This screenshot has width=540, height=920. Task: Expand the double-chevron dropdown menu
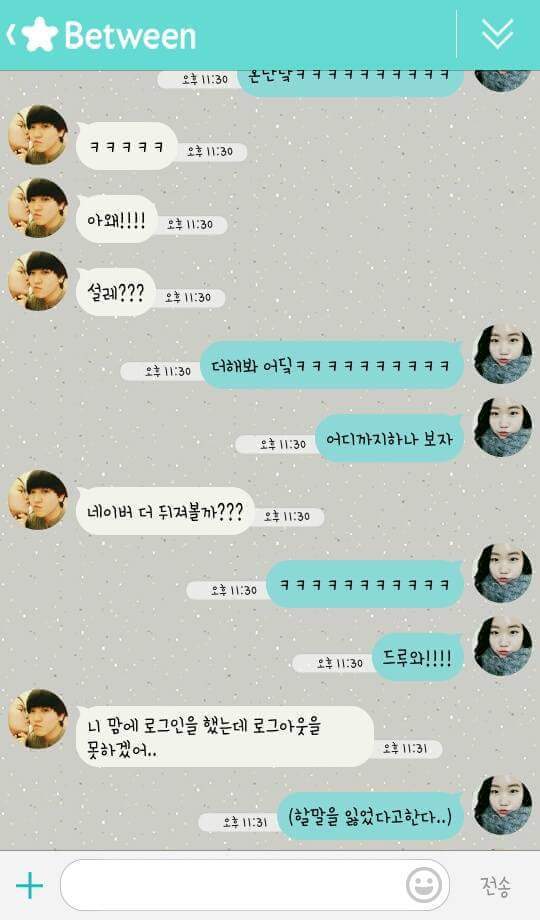497,34
